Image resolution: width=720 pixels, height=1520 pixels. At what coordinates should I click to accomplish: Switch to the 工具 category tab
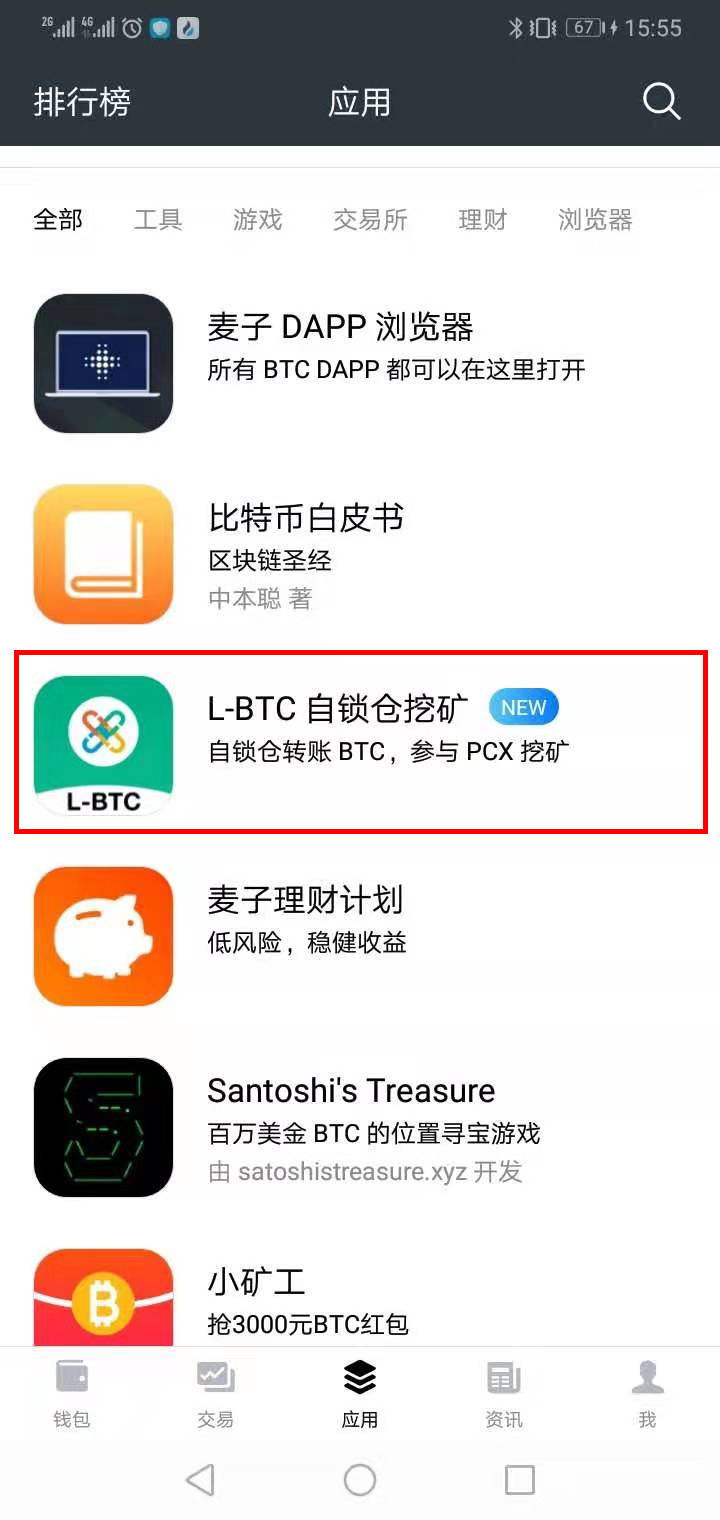coord(160,220)
